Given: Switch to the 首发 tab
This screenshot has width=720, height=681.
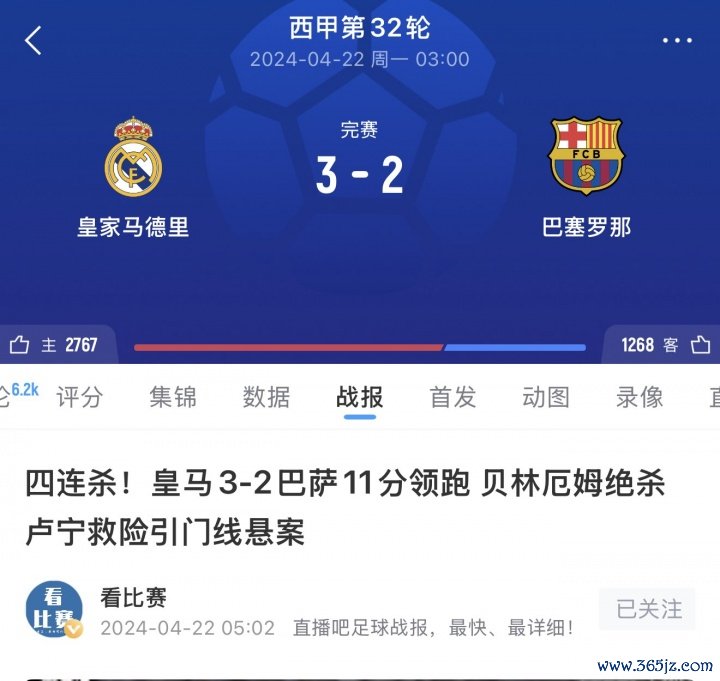Looking at the screenshot, I should 453,397.
